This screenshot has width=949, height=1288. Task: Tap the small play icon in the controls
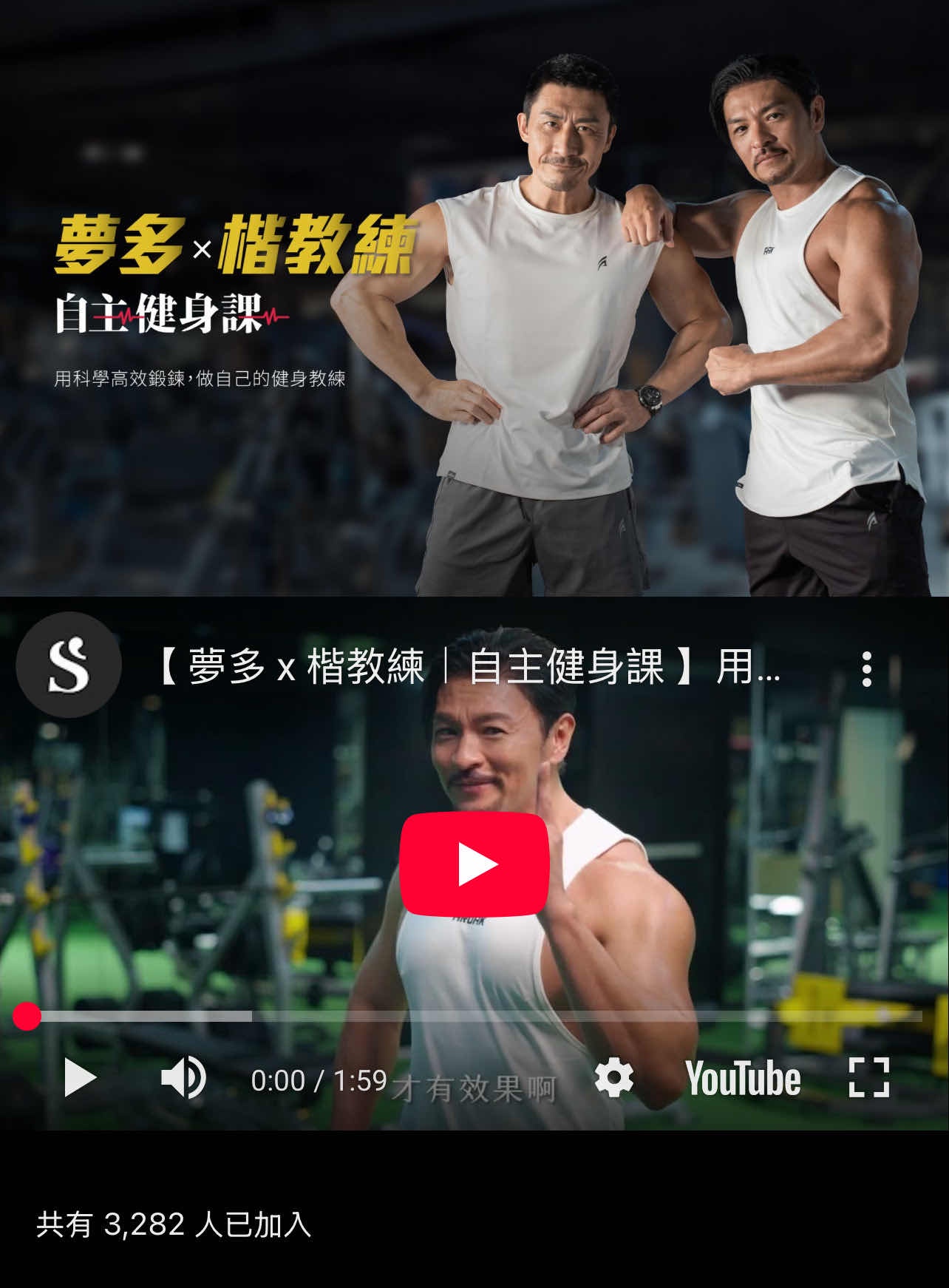coord(80,1078)
